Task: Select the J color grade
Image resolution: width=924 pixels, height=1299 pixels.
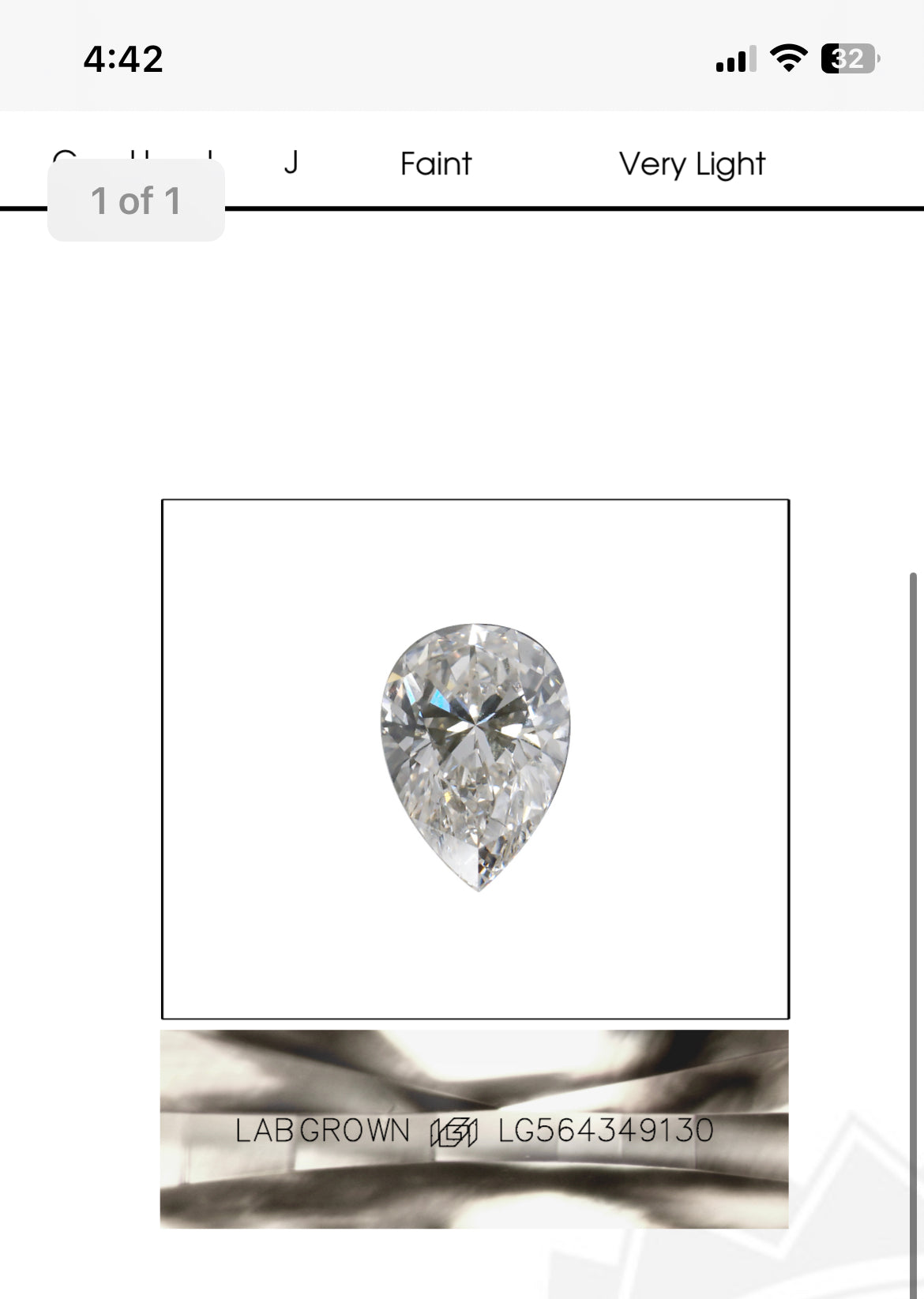Action: pos(291,163)
